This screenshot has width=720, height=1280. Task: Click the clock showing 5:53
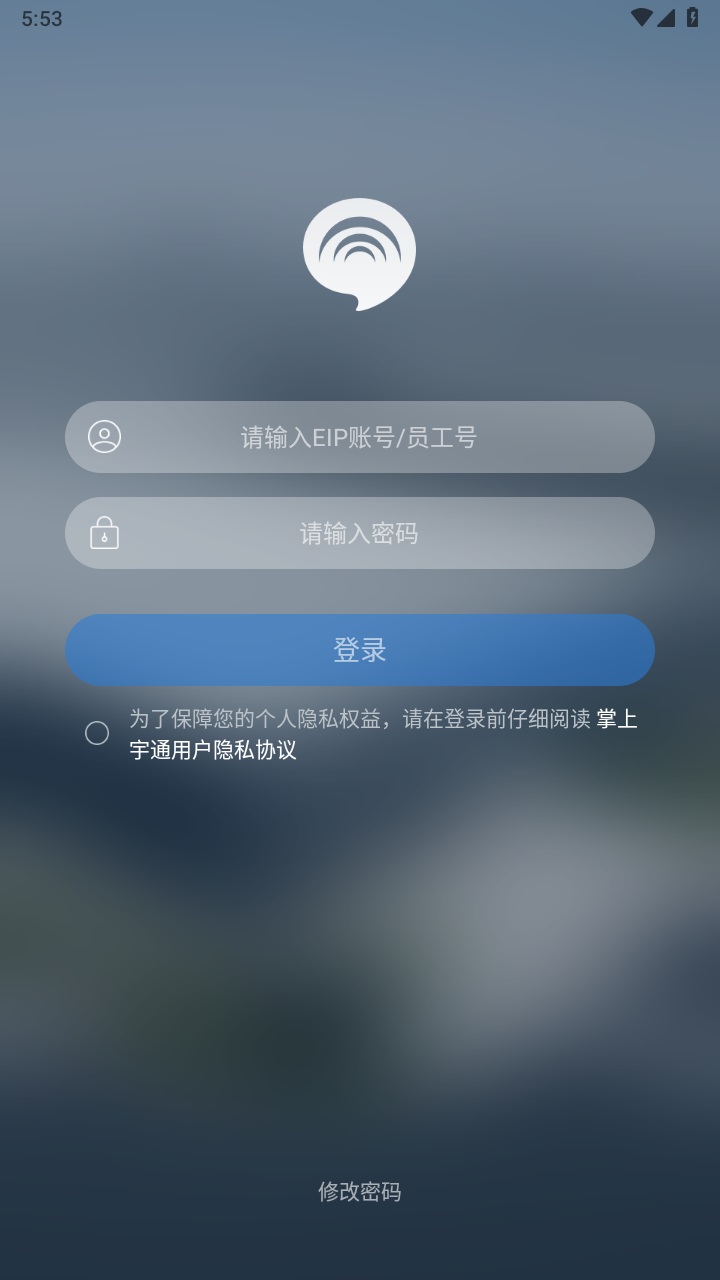coord(41,16)
